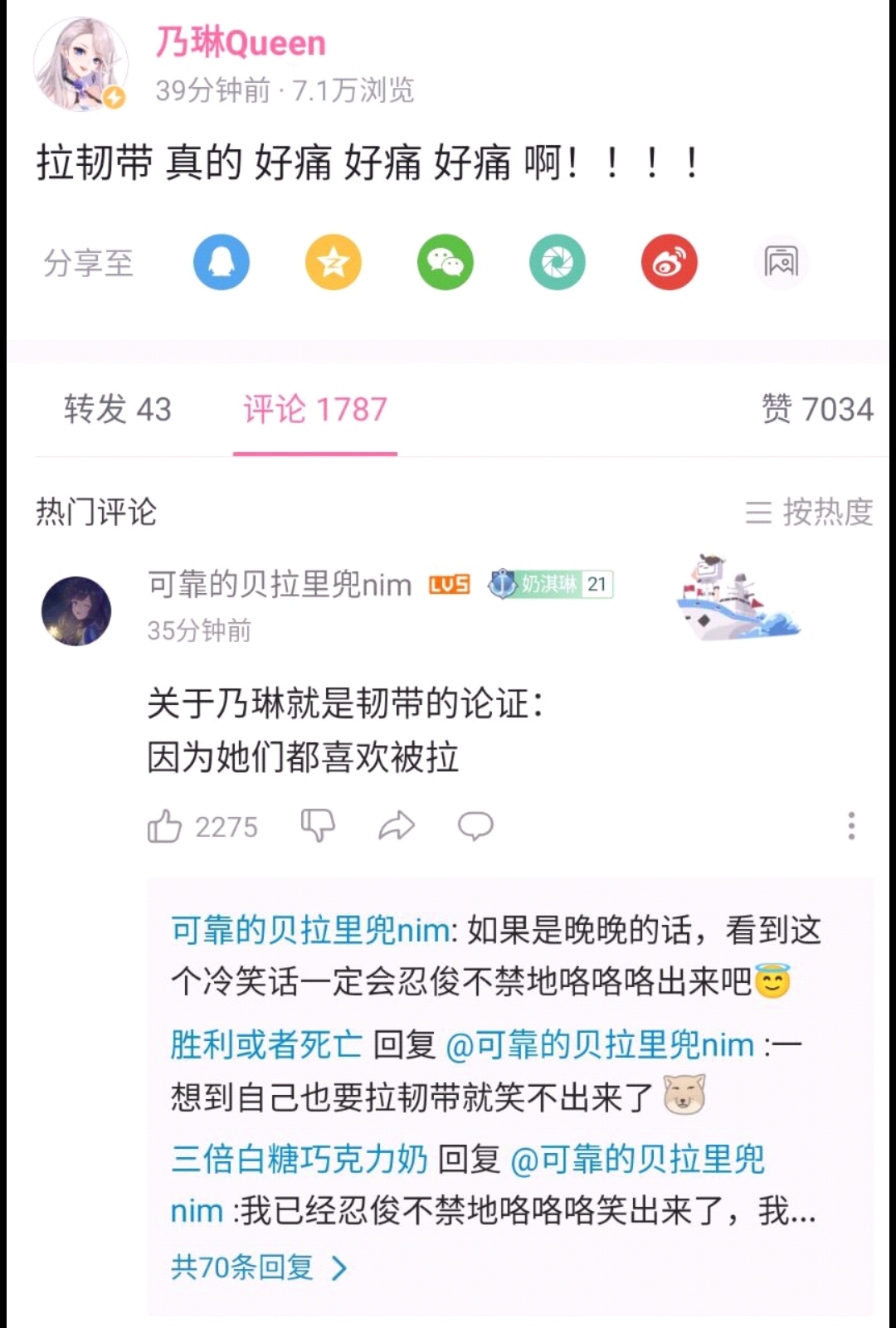This screenshot has width=896, height=1328.
Task: Share the post to QQ
Action: [x=222, y=262]
